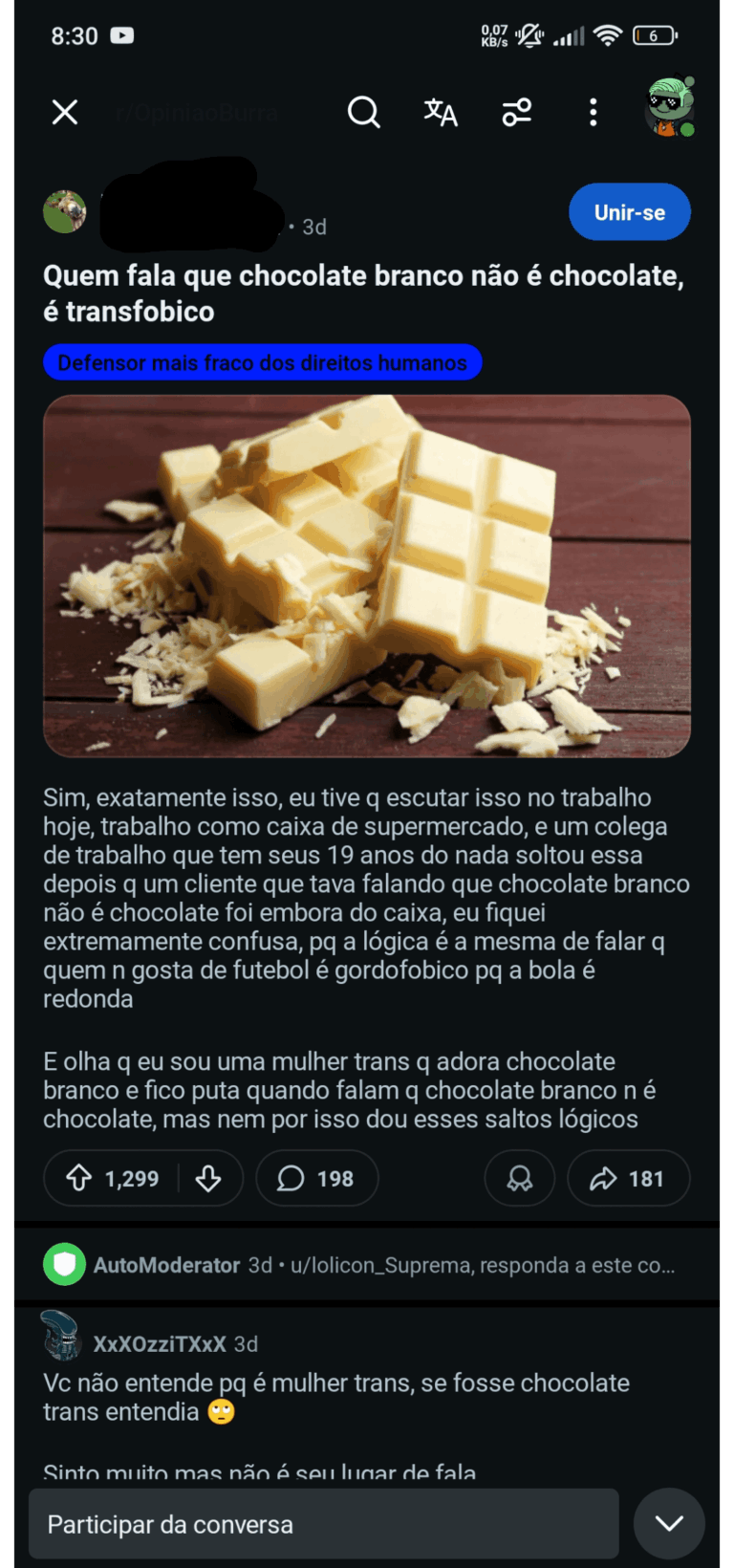734x1568 pixels.
Task: Share the post via the 181 button
Action: [628, 1179]
